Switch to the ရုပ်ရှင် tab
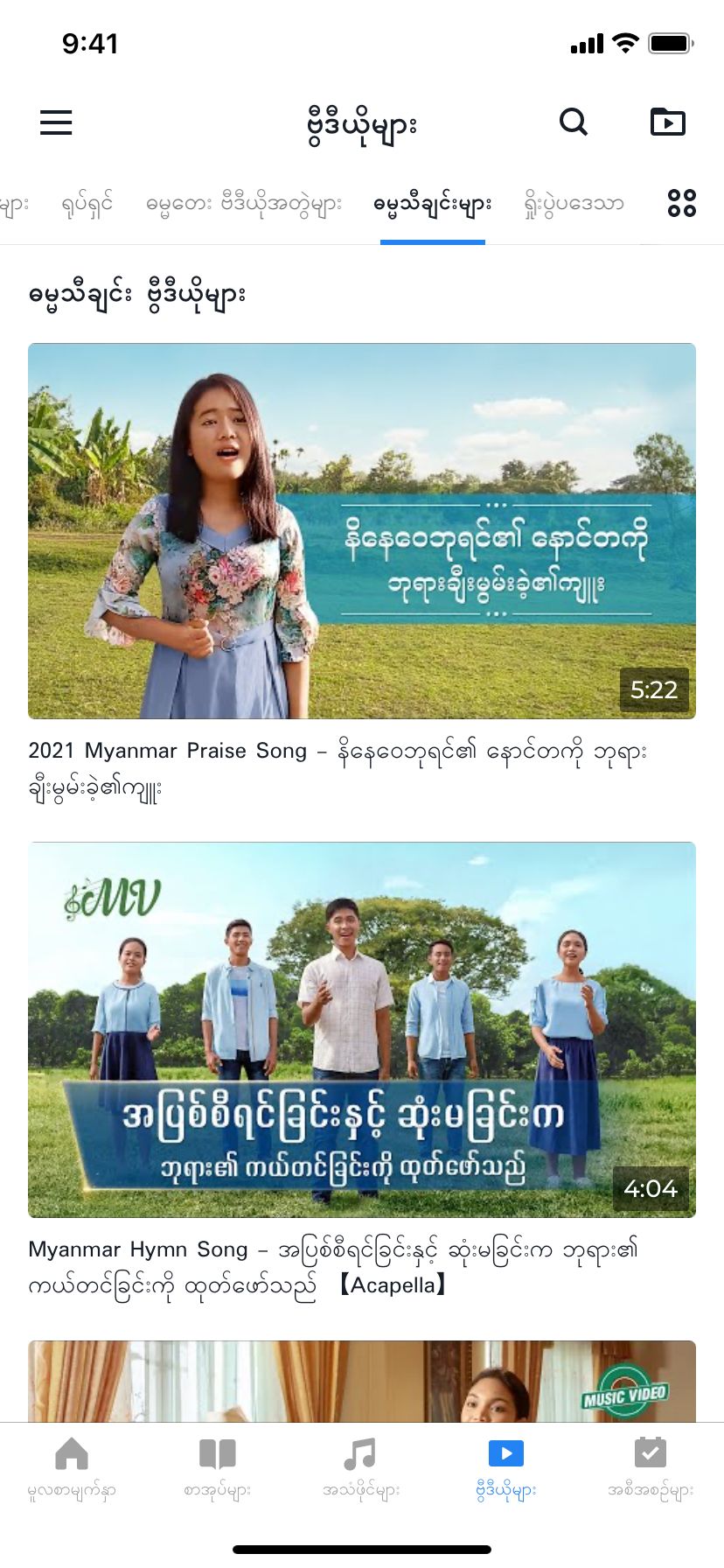724x1568 pixels. point(87,204)
